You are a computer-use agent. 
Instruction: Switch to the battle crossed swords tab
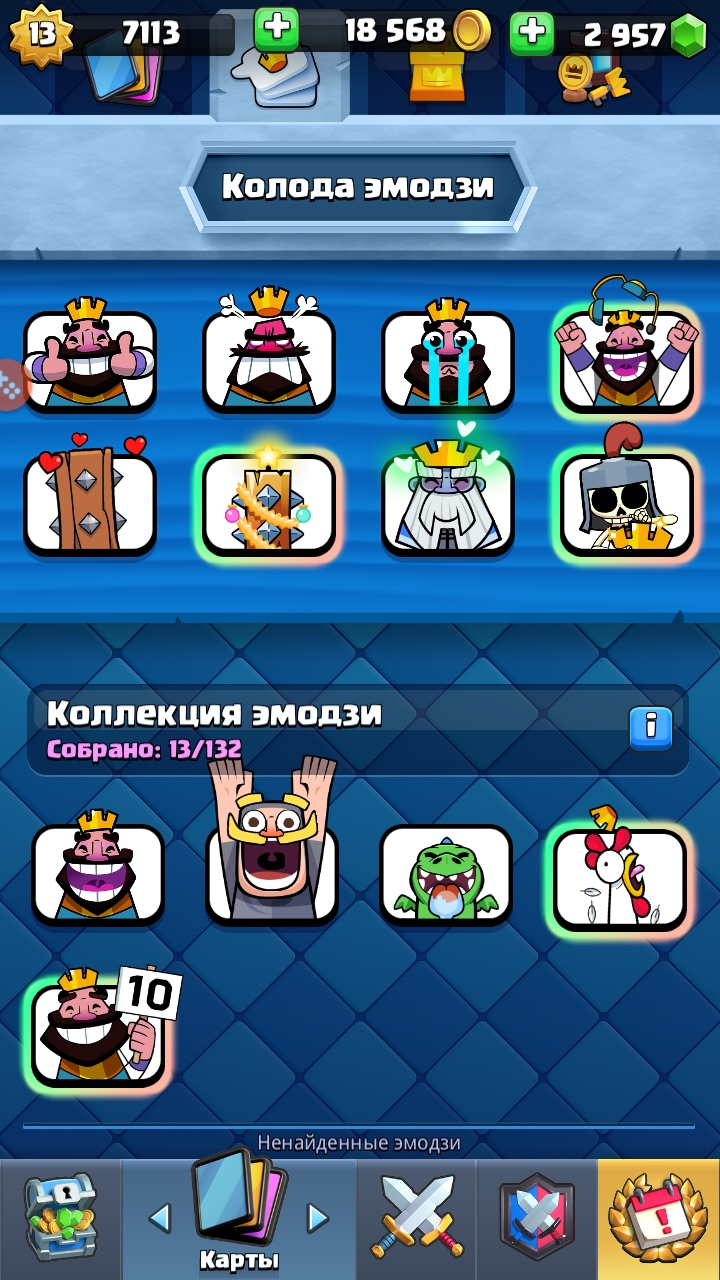coord(417,1220)
